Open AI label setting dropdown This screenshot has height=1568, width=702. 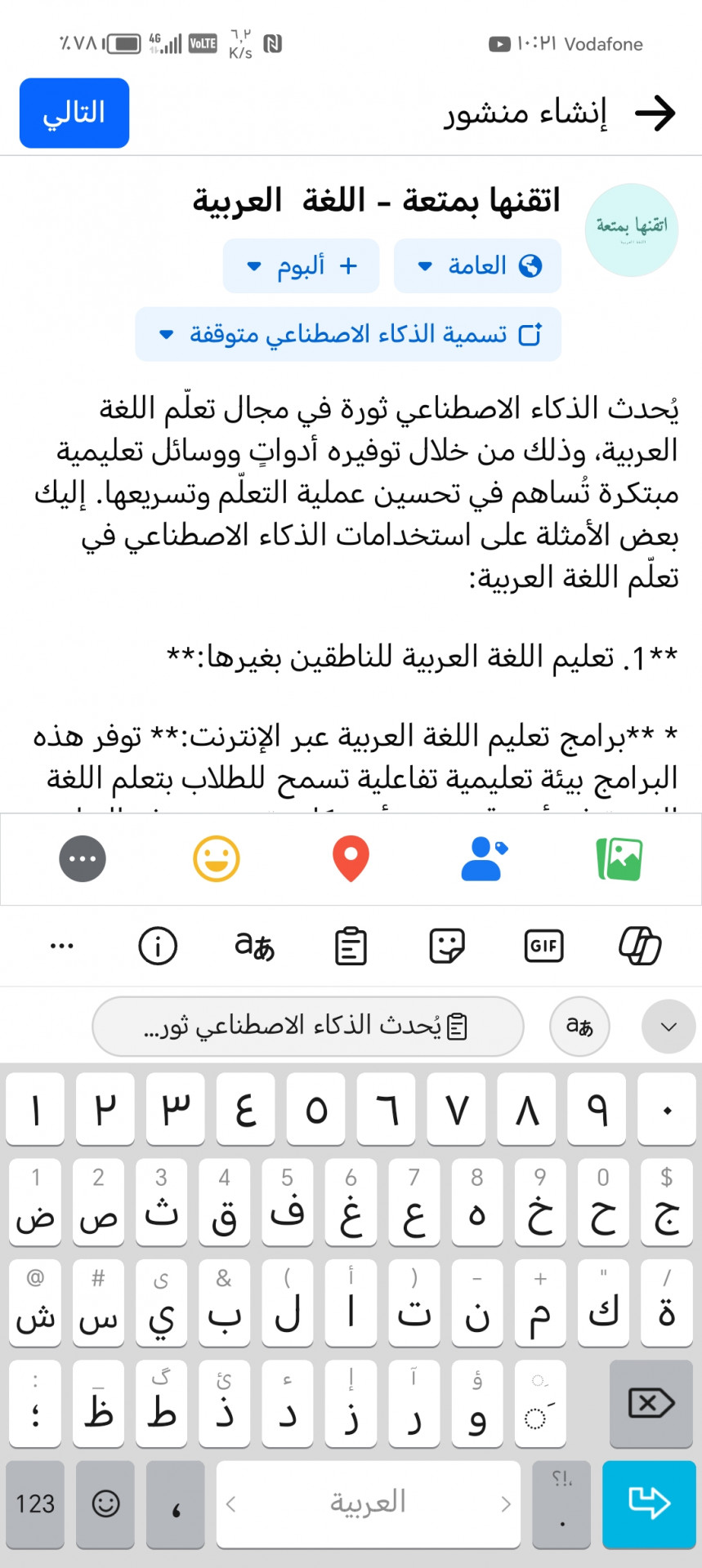click(348, 334)
